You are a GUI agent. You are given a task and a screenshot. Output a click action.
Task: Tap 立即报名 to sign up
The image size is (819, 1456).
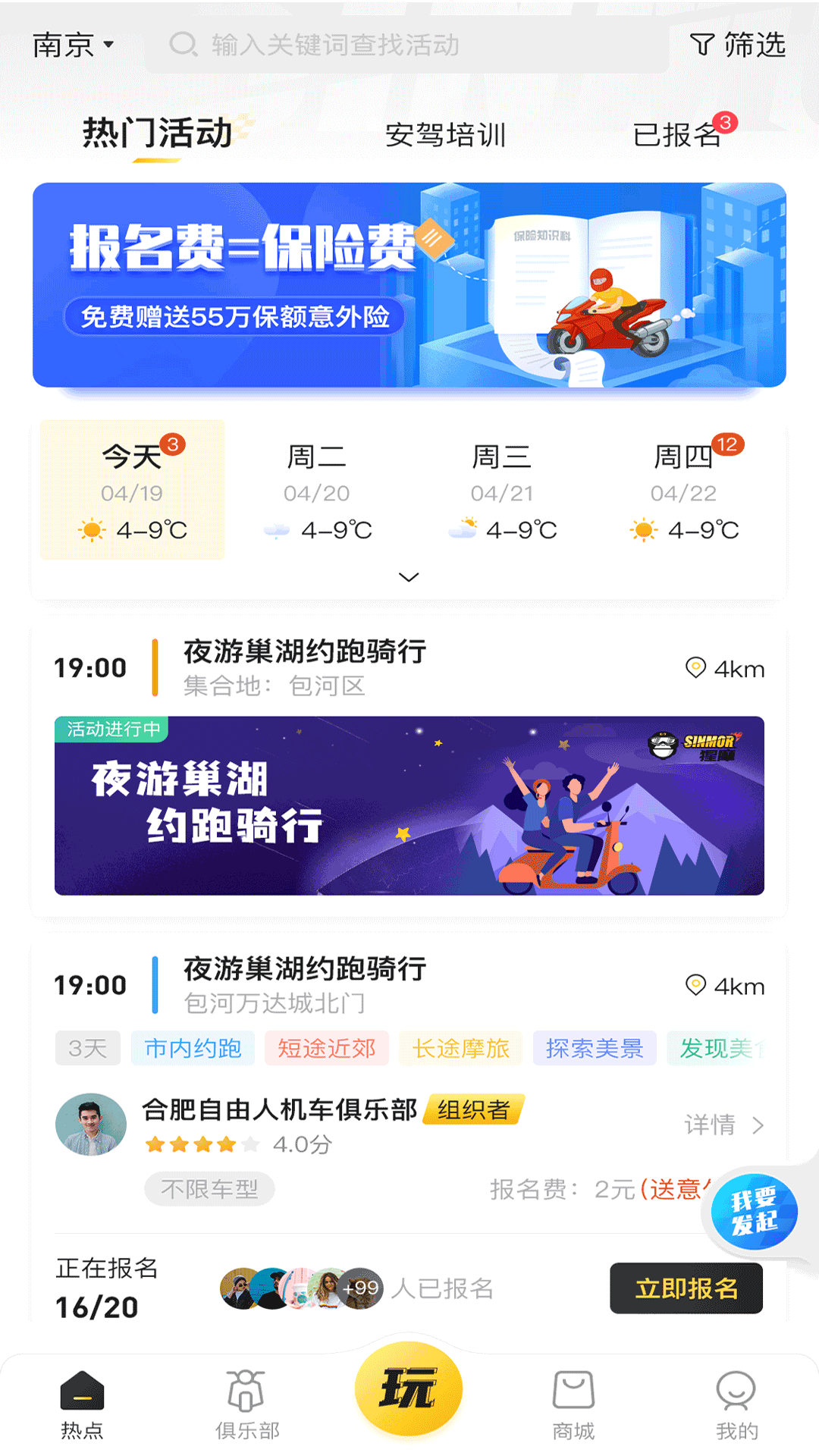686,1288
